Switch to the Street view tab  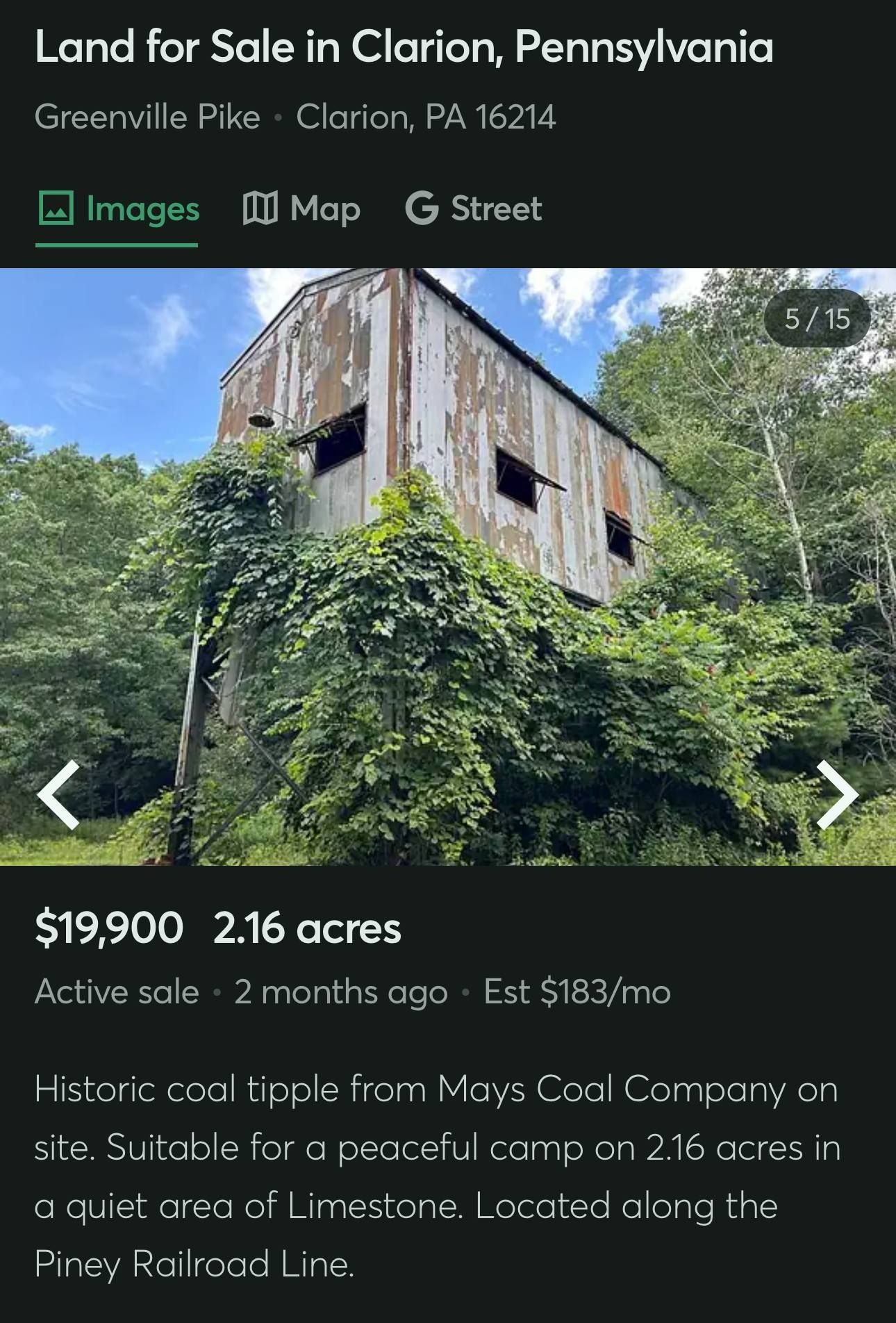tap(473, 209)
